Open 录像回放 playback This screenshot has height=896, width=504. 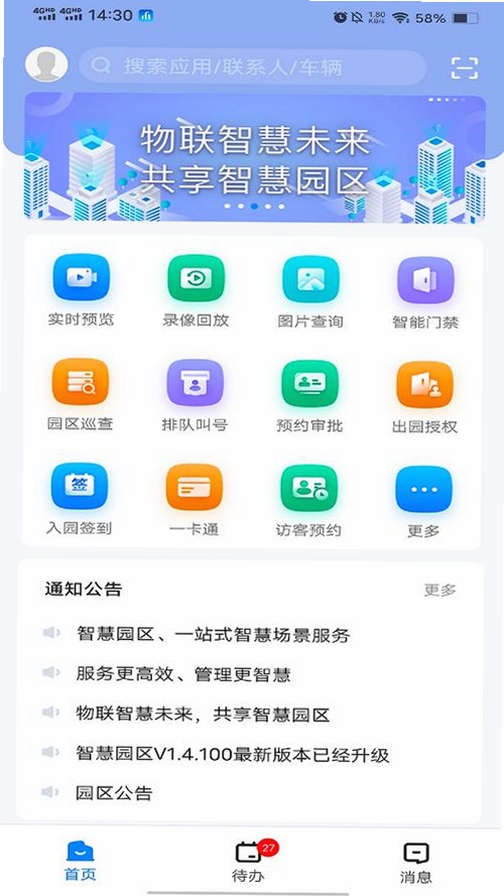pos(195,291)
